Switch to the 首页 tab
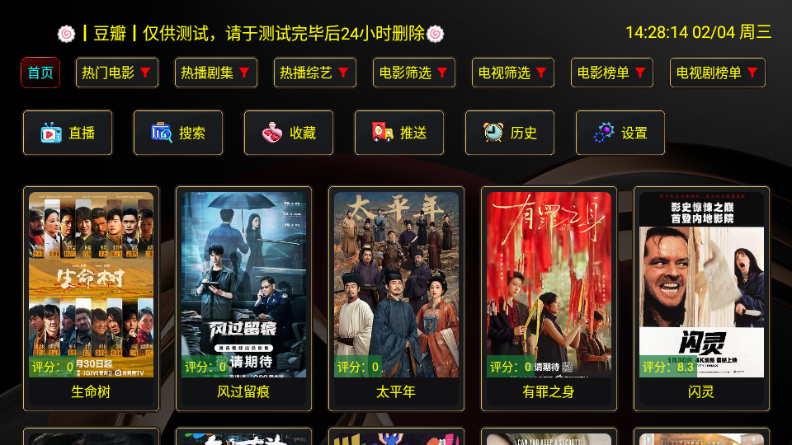Viewport: 792px width, 445px height. pos(40,73)
